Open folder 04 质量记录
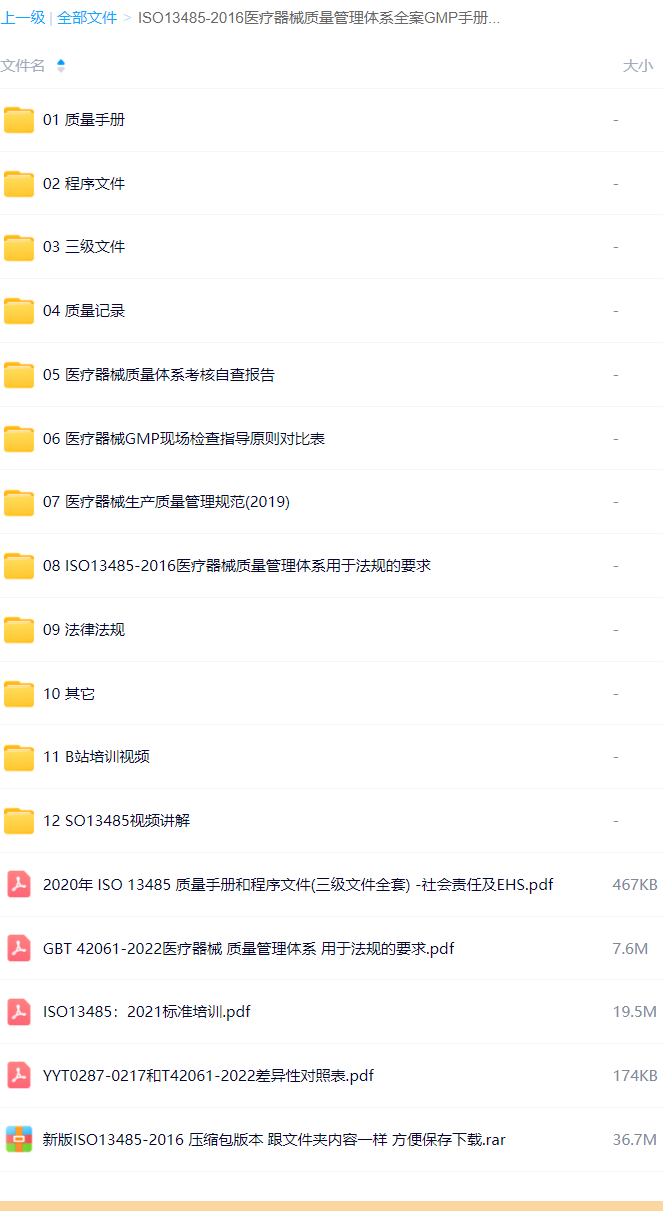The image size is (663, 1211). coord(84,311)
